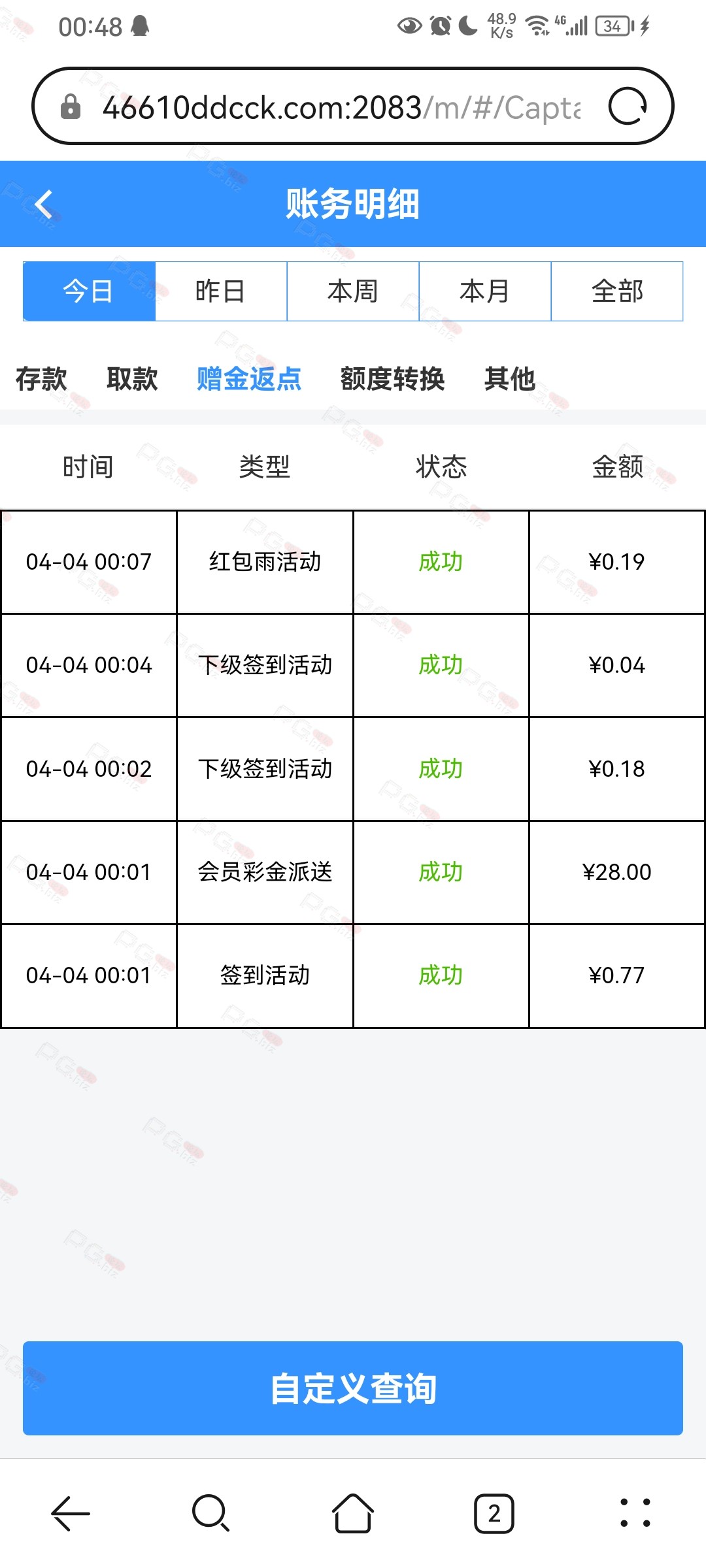The height and width of the screenshot is (1568, 706).
Task: Reload the page in the address bar
Action: [x=628, y=106]
